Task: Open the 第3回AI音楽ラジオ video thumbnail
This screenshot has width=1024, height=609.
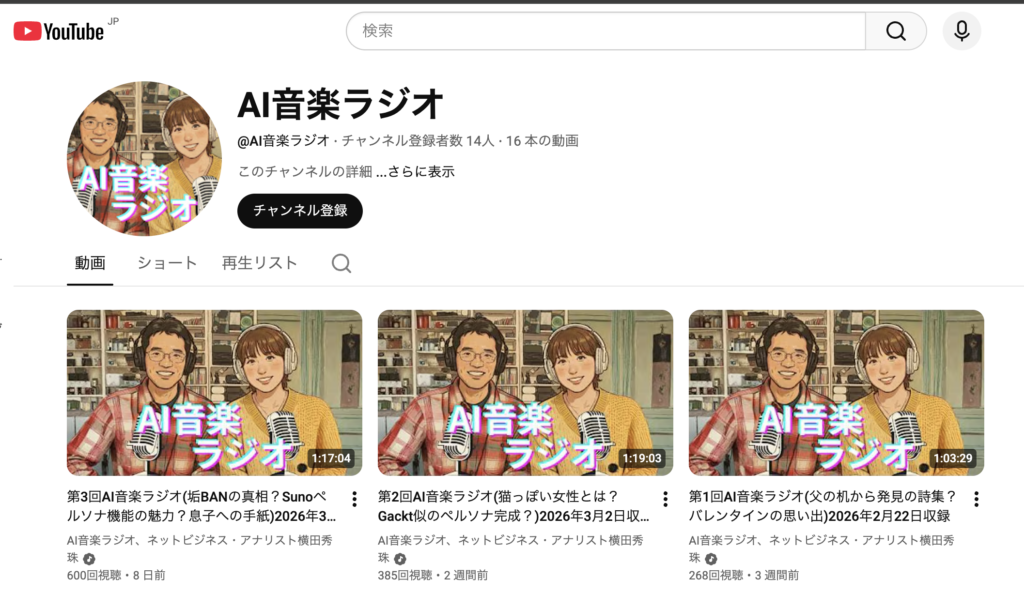Action: 214,392
